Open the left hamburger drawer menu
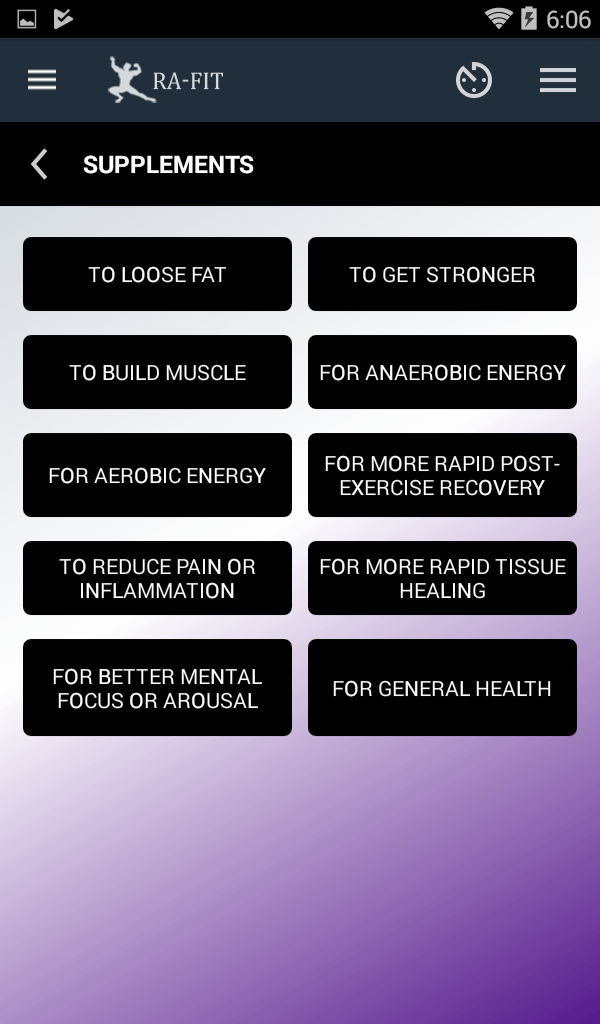This screenshot has height=1024, width=600. point(42,80)
